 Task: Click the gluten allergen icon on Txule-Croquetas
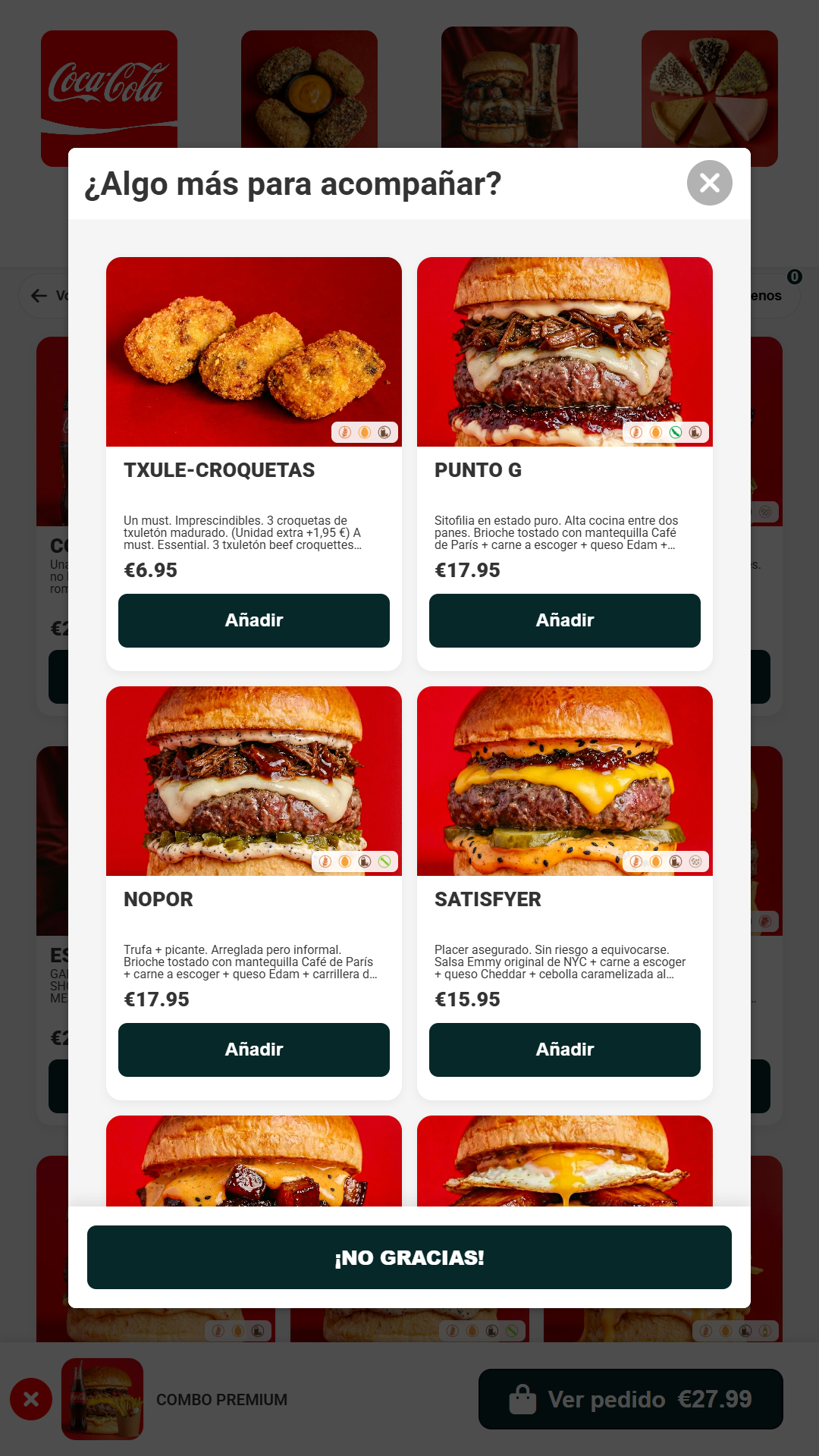345,432
